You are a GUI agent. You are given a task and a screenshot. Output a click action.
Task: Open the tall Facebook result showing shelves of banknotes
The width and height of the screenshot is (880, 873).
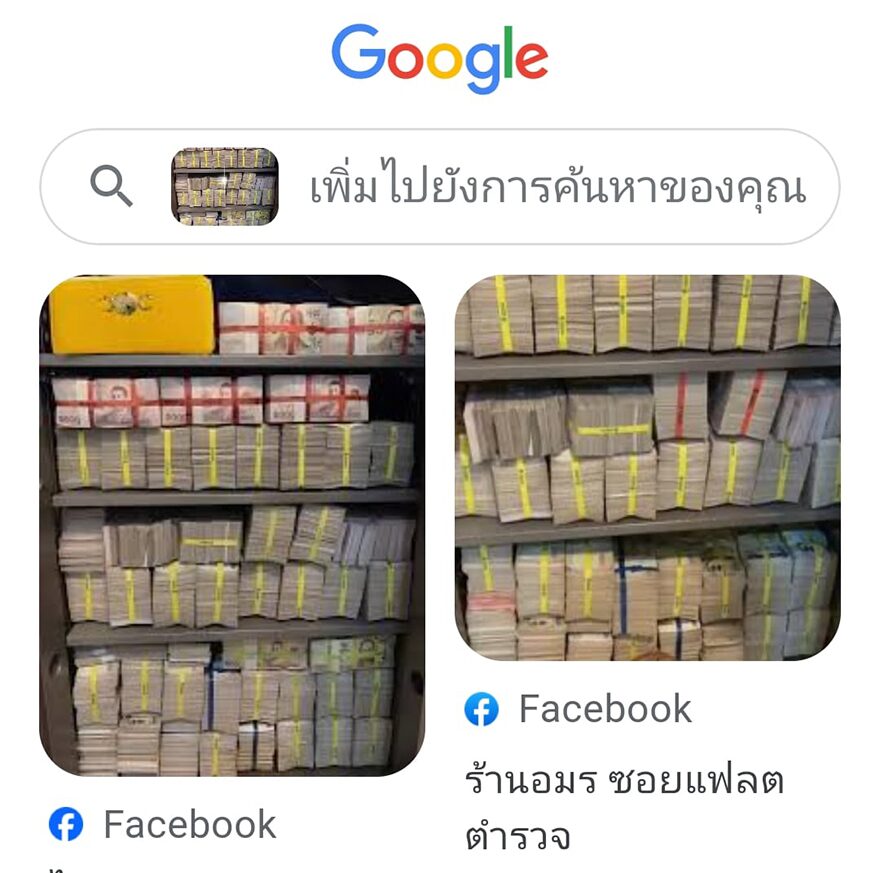tap(232, 525)
